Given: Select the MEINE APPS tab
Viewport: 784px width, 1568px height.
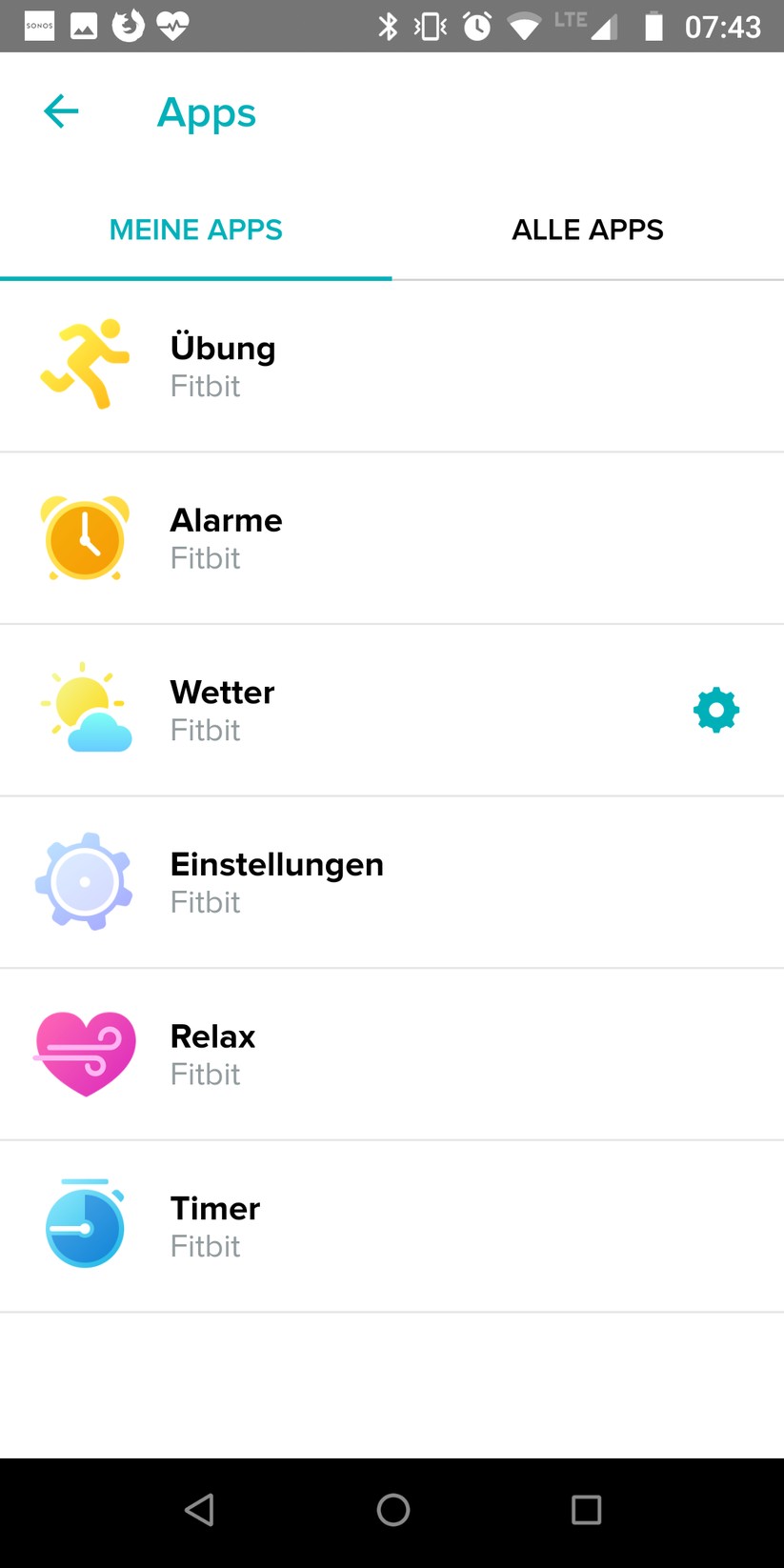Looking at the screenshot, I should click(x=195, y=230).
